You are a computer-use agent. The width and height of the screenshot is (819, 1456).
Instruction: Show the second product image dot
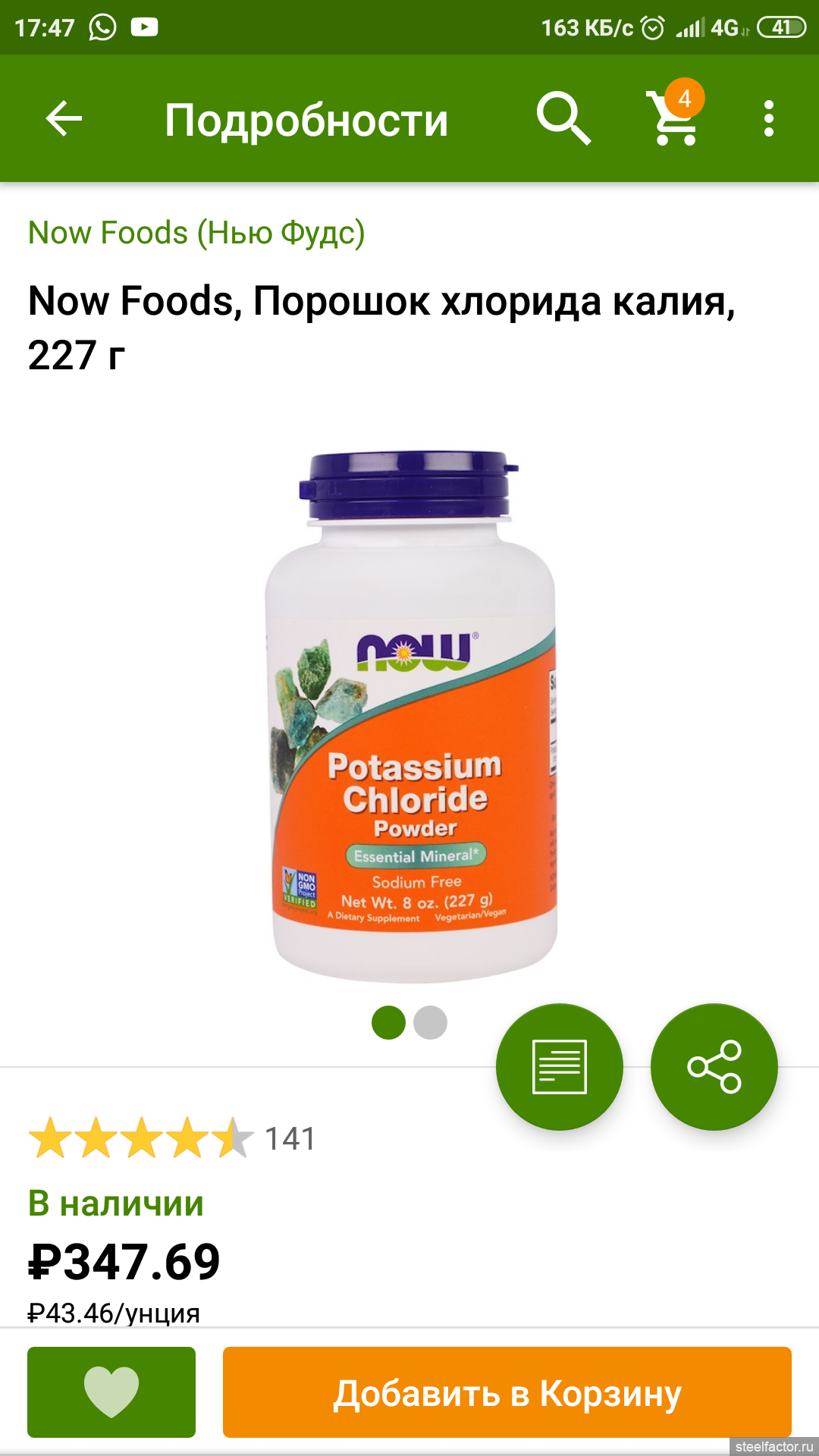pos(431,1023)
